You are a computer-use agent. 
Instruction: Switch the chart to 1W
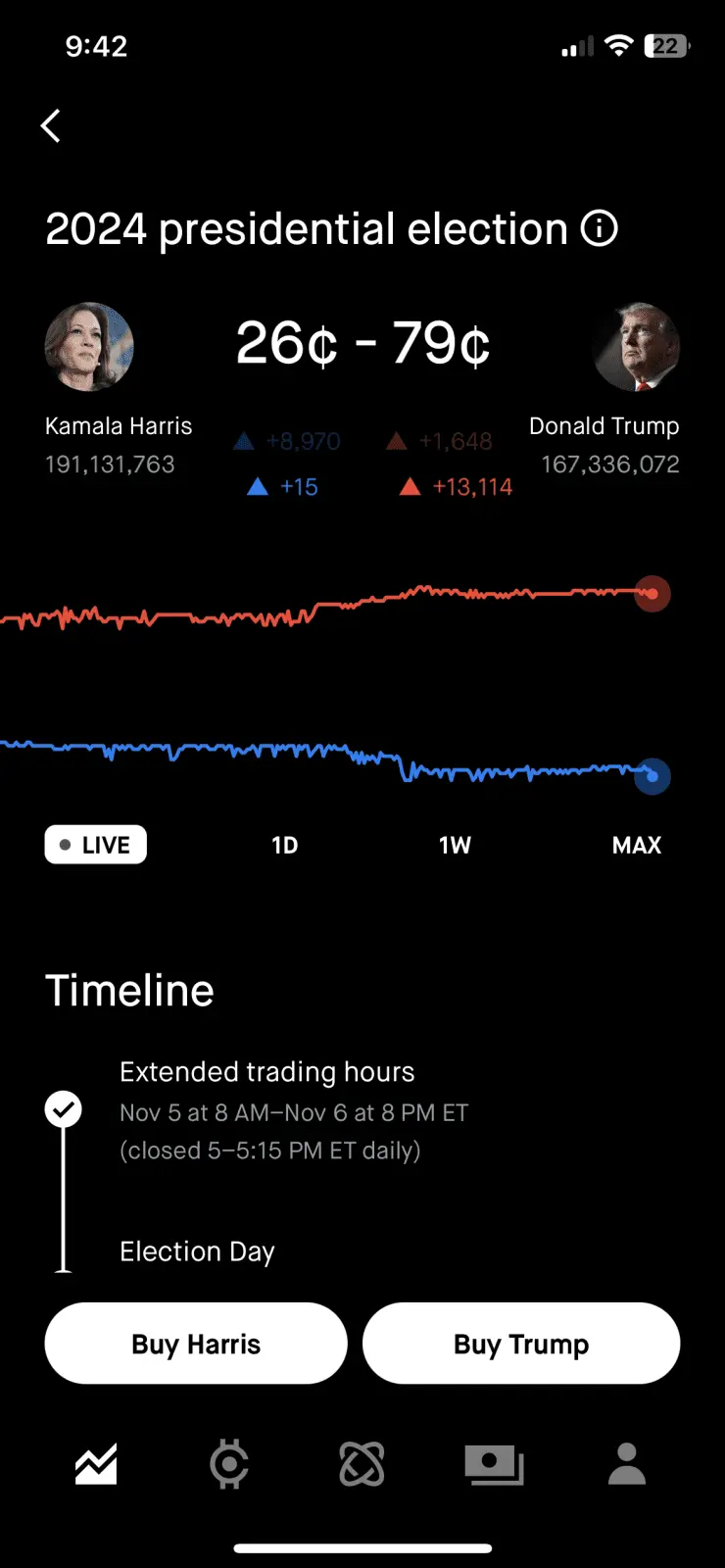tap(455, 845)
